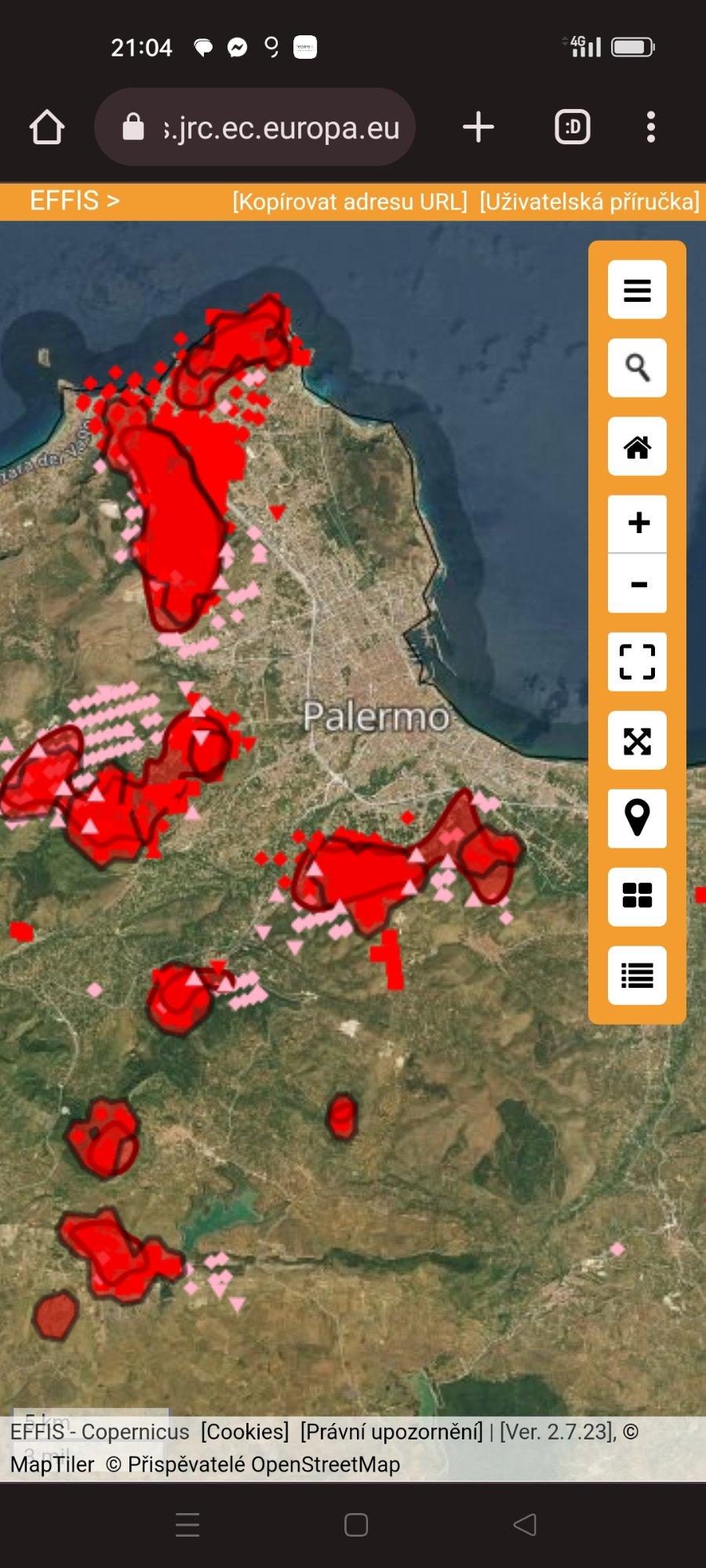Viewport: 706px width, 1568px height.
Task: Open the map hamburger menu
Action: point(637,290)
